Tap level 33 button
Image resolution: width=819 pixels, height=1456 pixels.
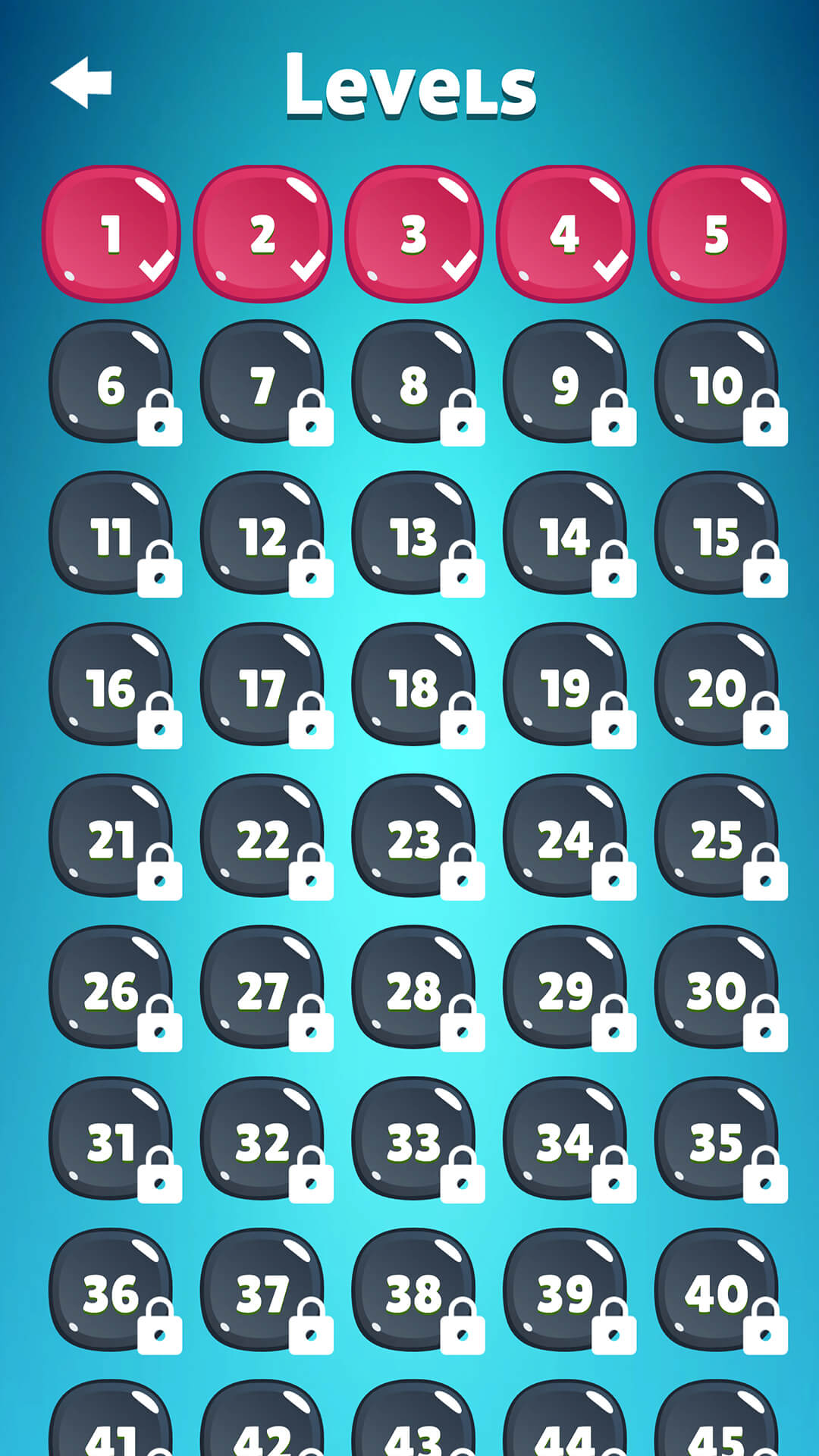[413, 1140]
